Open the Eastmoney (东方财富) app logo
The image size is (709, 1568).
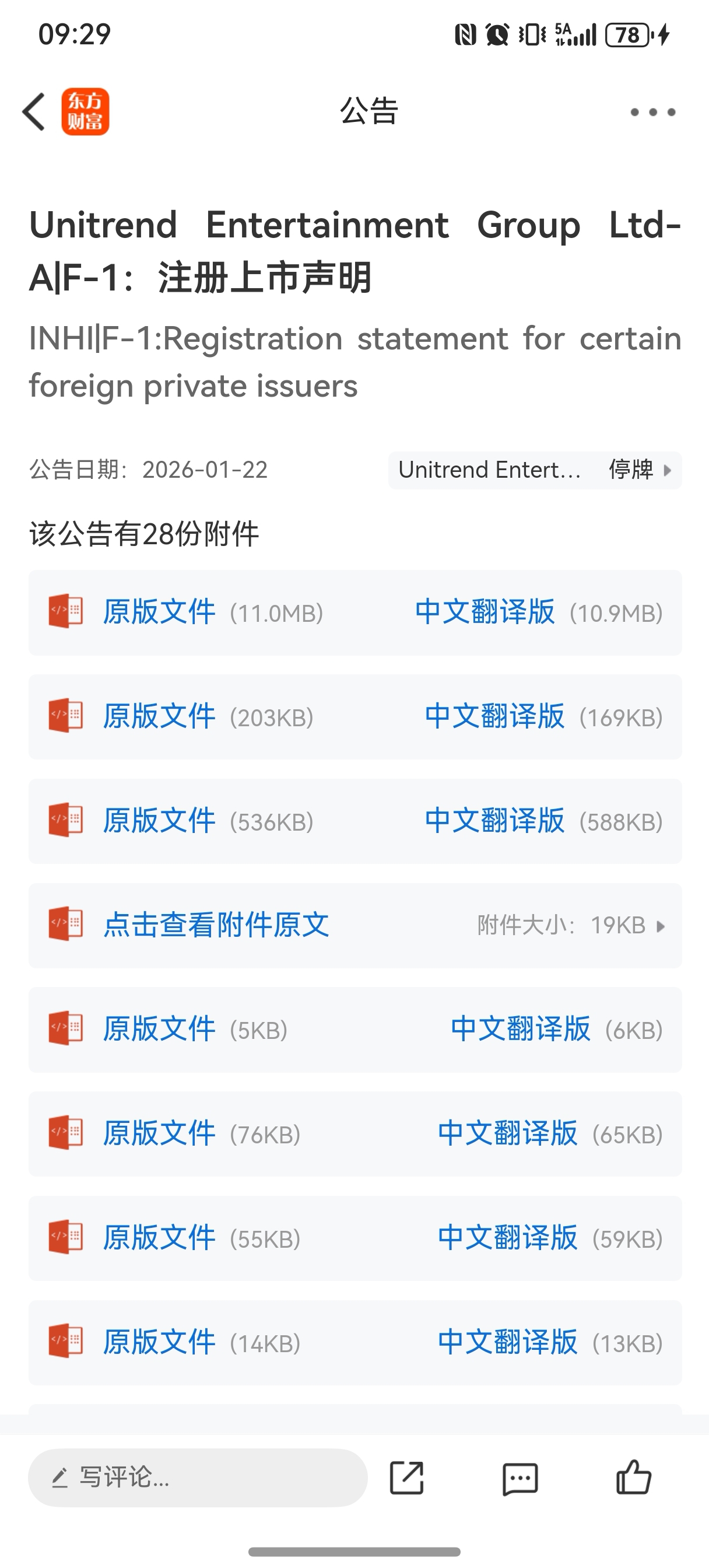click(x=85, y=112)
